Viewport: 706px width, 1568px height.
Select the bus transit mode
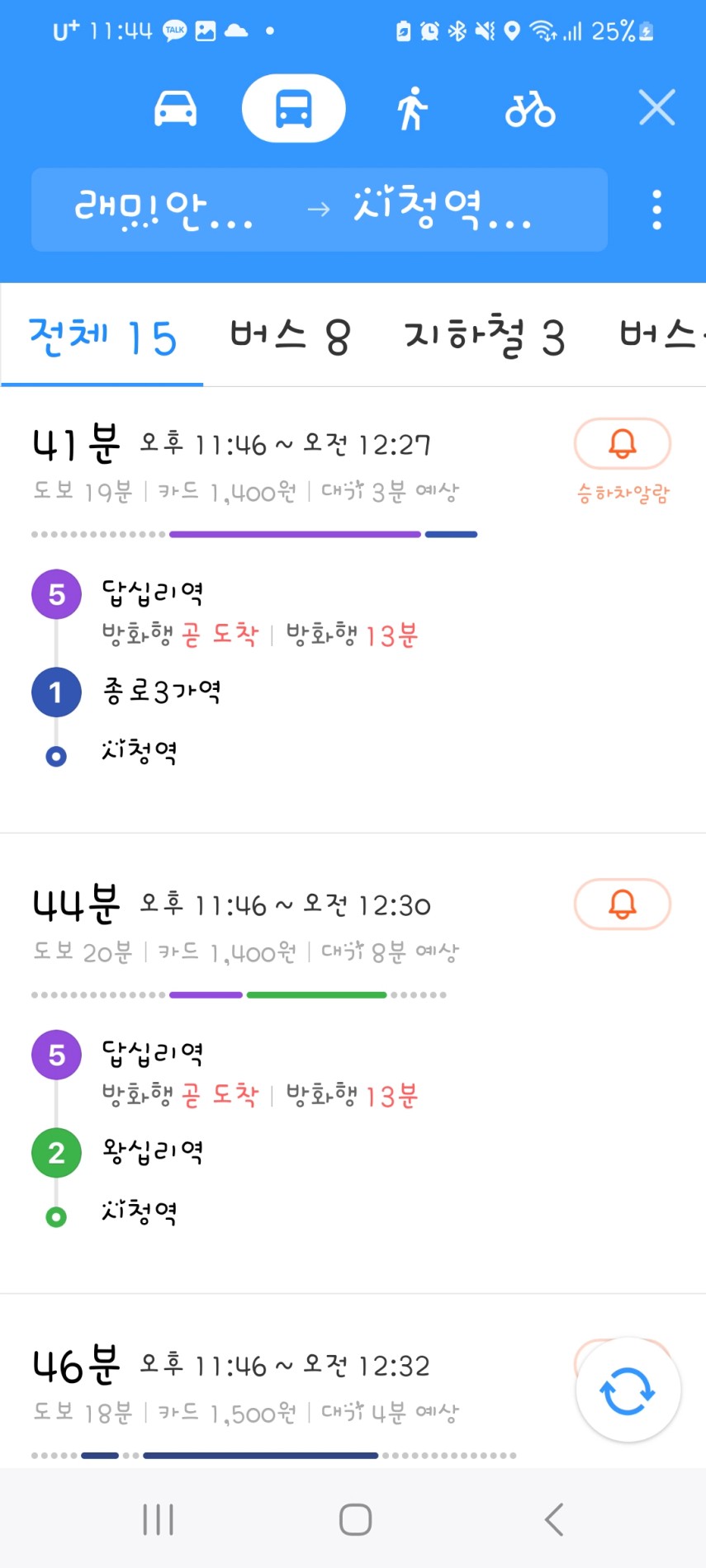[293, 108]
